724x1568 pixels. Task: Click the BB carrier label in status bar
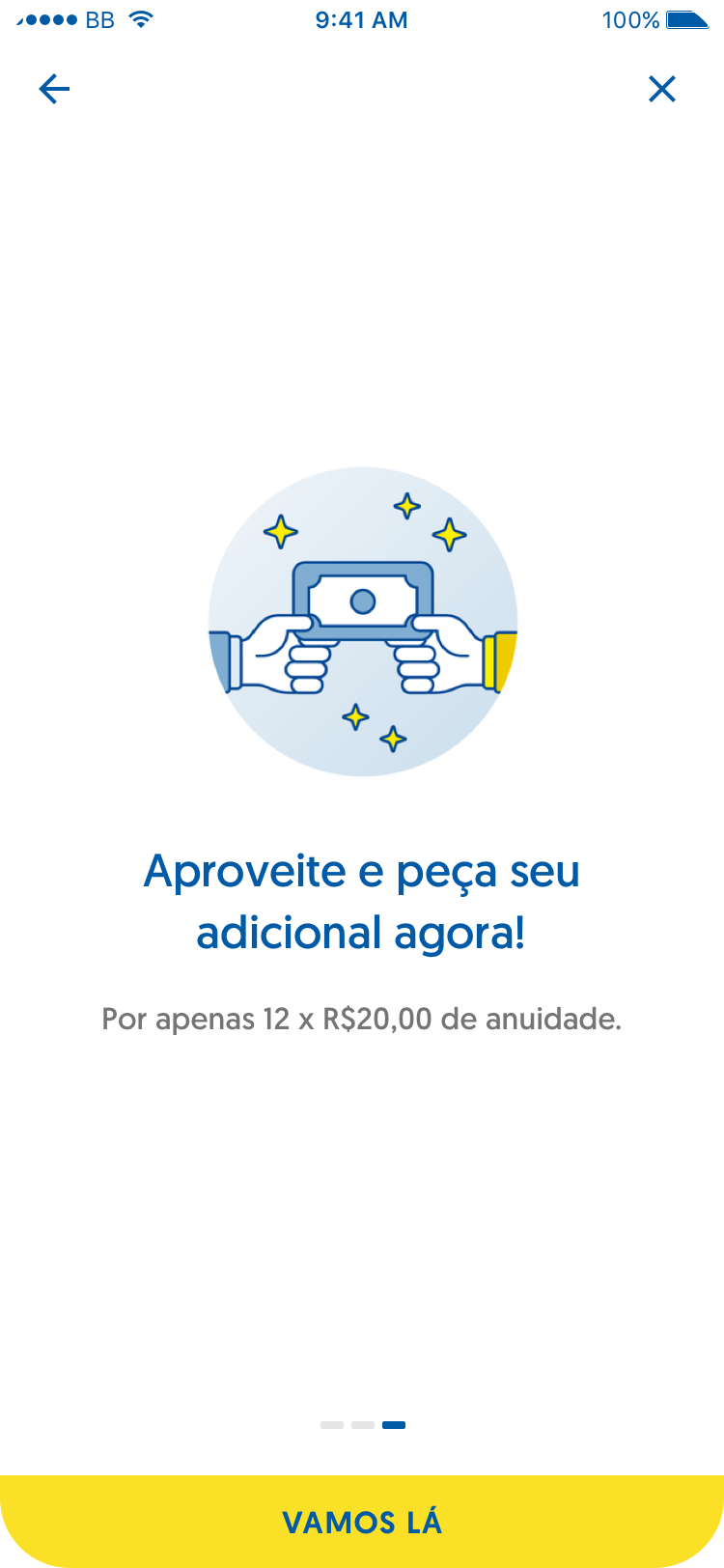coord(100,18)
